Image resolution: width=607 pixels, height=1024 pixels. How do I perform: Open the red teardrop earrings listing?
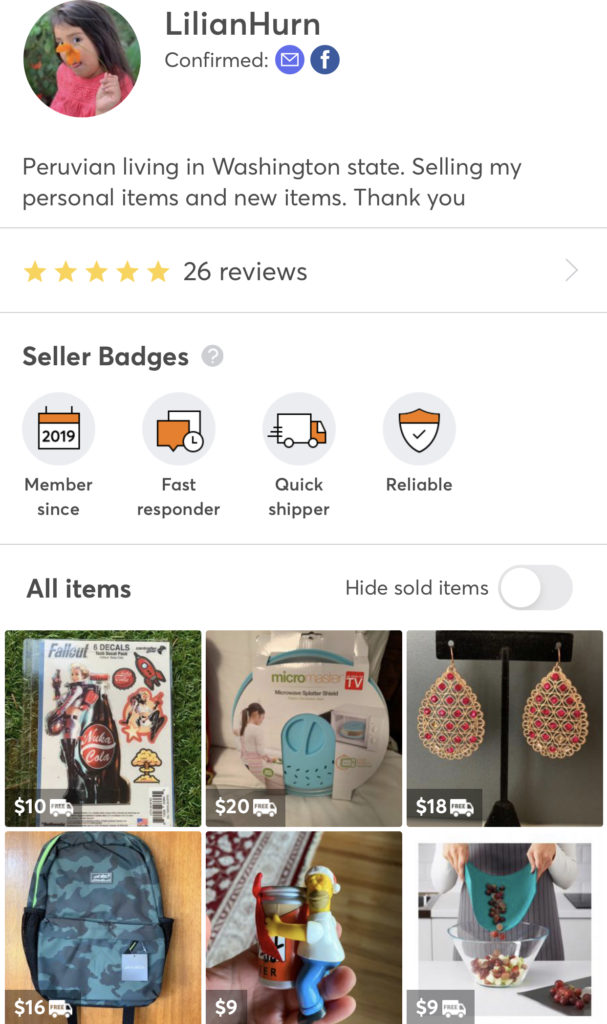pos(504,728)
